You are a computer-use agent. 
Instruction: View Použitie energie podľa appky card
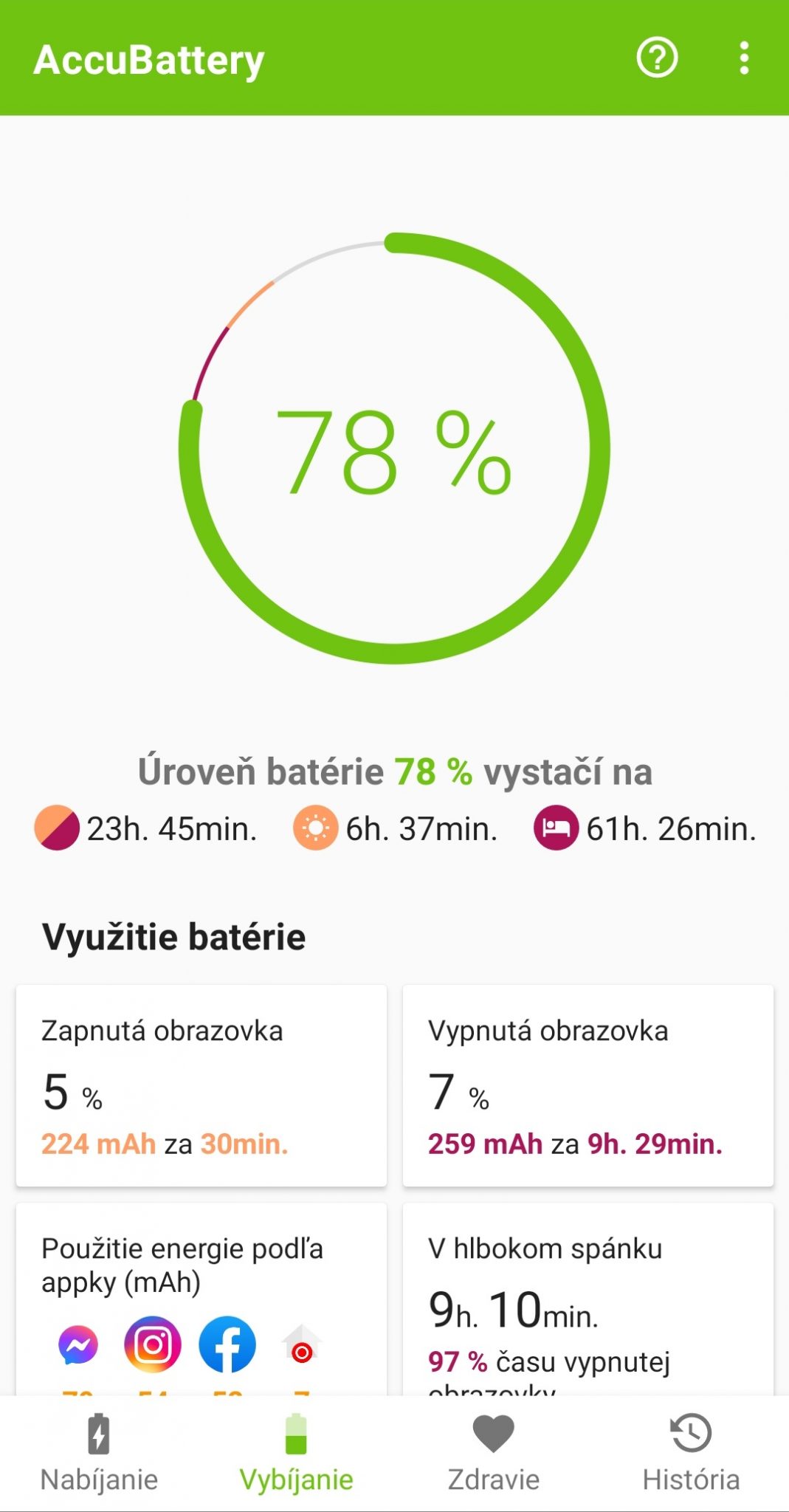[201, 1299]
